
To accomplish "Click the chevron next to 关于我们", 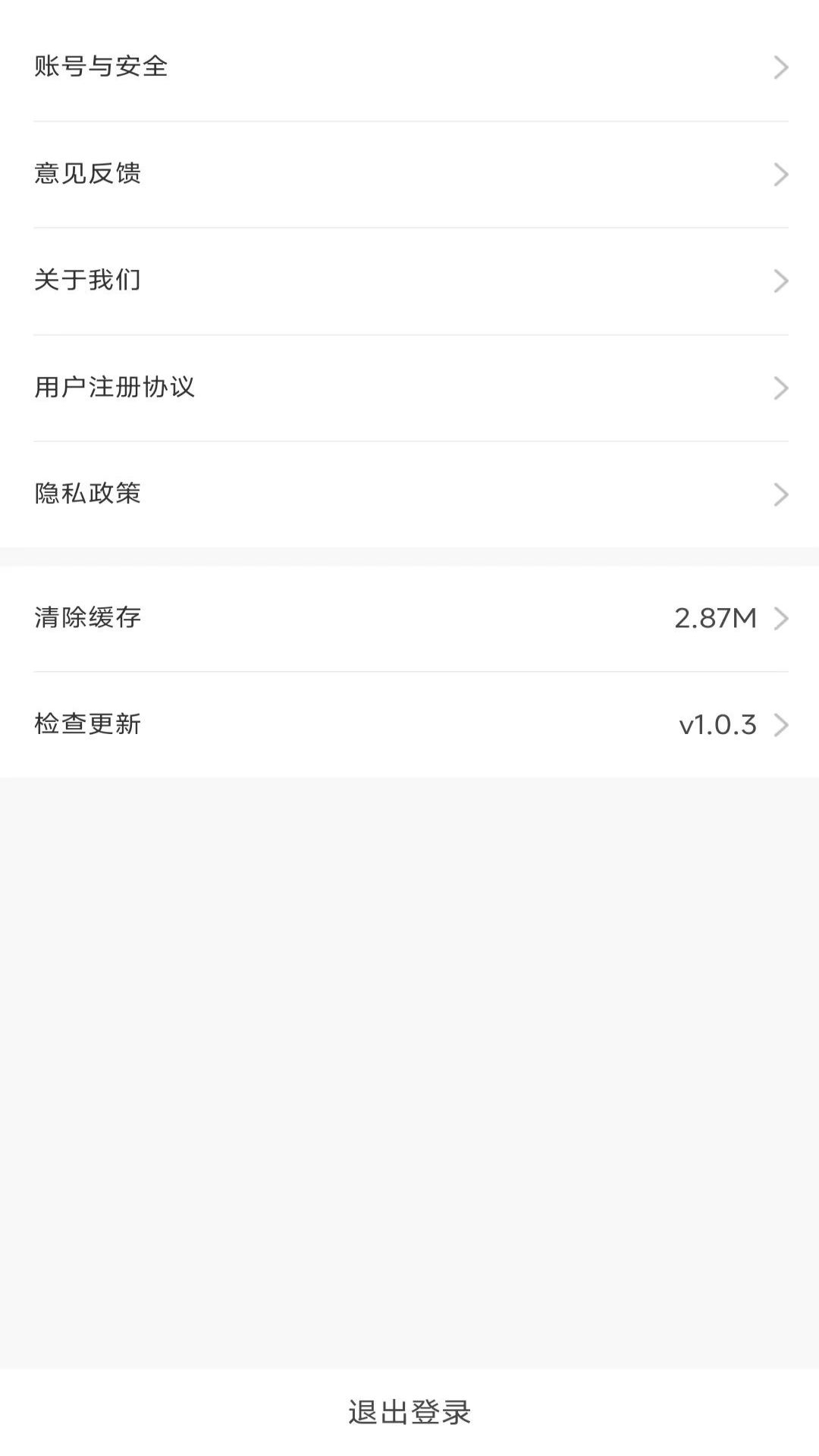I will coord(782,281).
